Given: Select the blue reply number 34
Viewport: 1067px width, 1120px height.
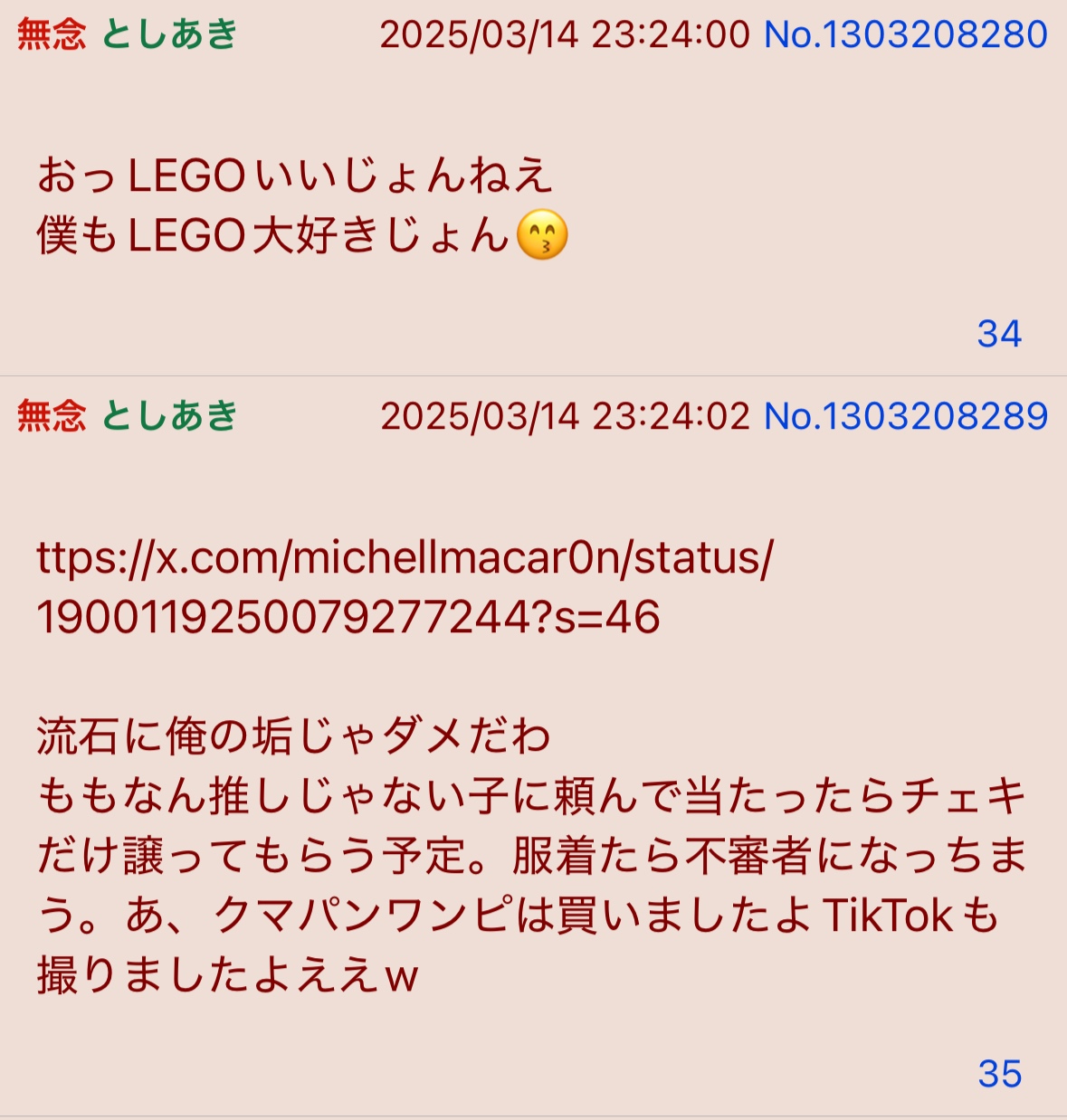Looking at the screenshot, I should pos(999,334).
